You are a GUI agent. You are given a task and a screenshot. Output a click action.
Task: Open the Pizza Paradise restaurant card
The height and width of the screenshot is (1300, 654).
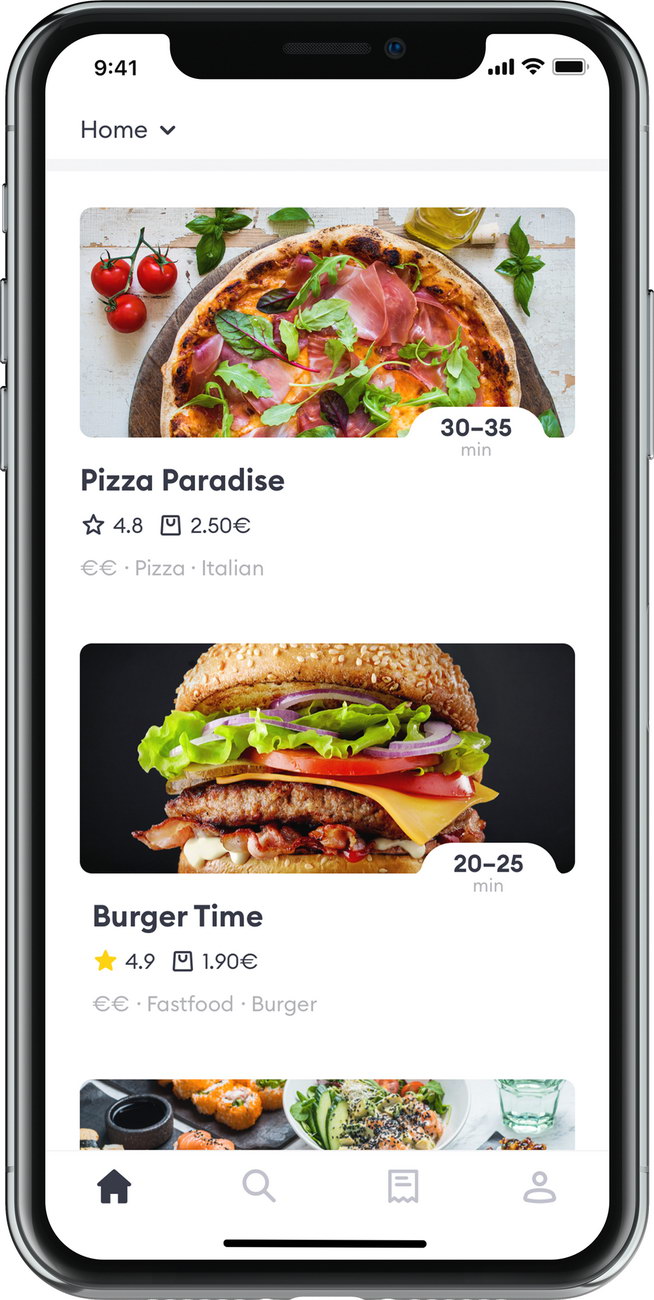pos(327,395)
